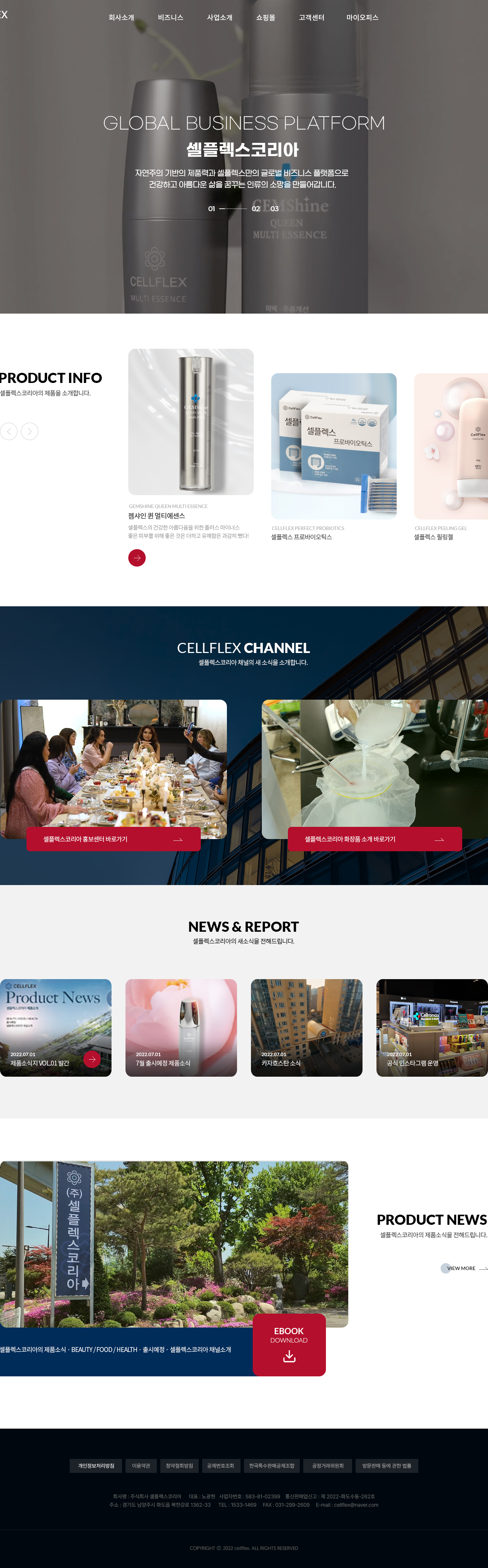488x1568 pixels.
Task: Open 개인정보처리방침 in footer
Action: pos(96,1466)
